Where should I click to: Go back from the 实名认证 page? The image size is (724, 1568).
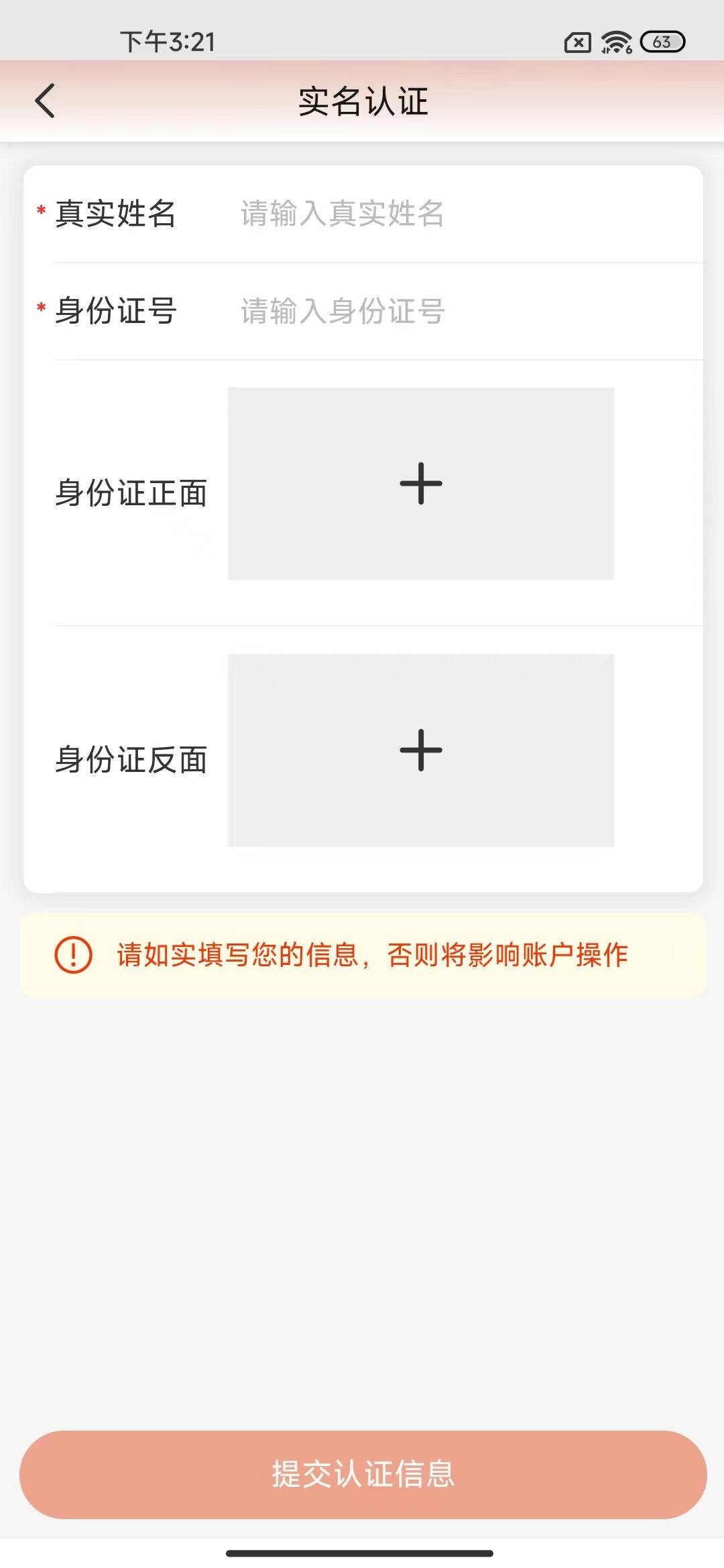(x=45, y=101)
